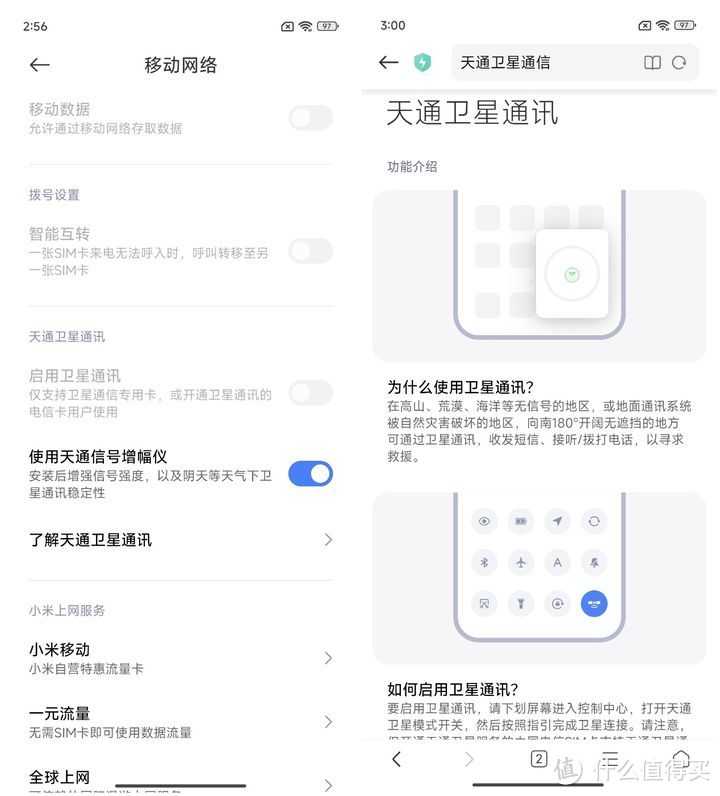720x796 pixels.
Task: Tap the split-window icon in the address bar
Action: 651,62
